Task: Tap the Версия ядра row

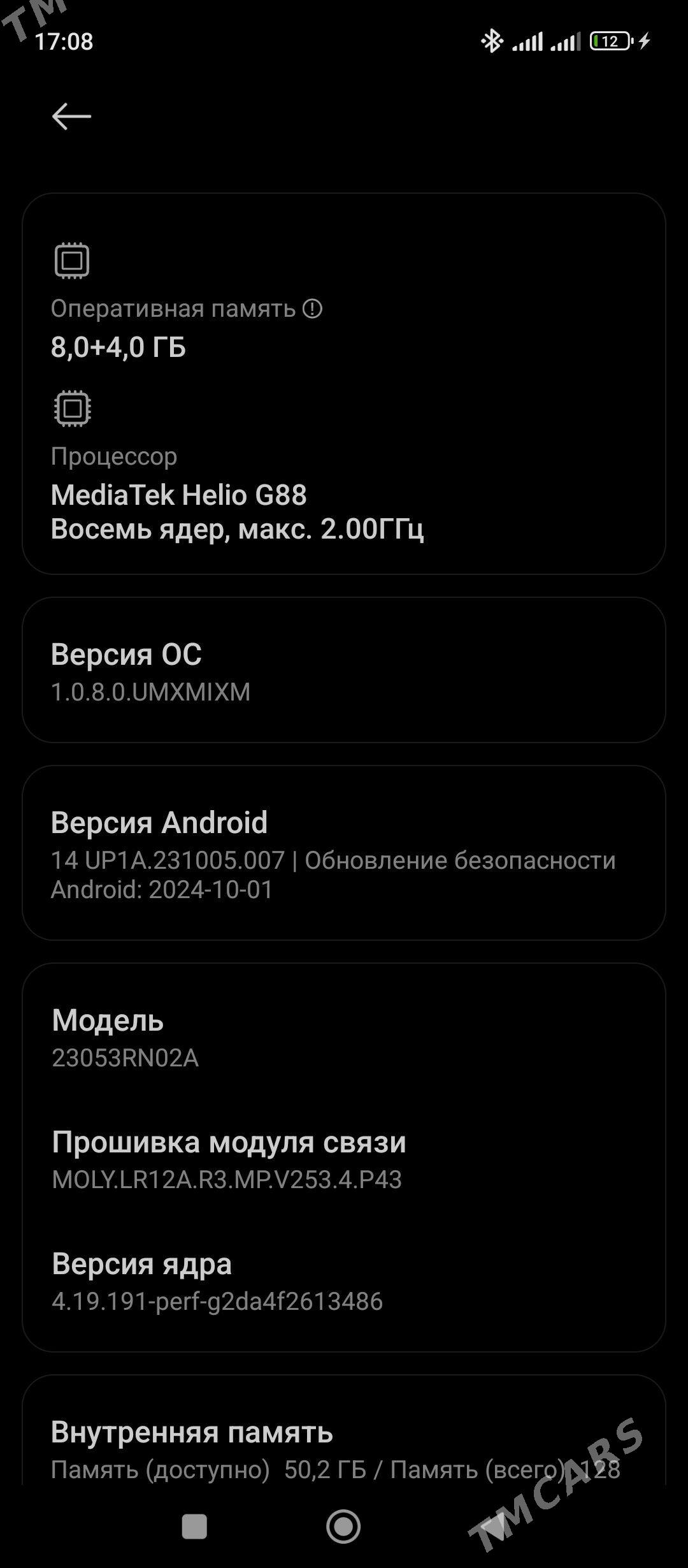Action: tap(344, 1281)
